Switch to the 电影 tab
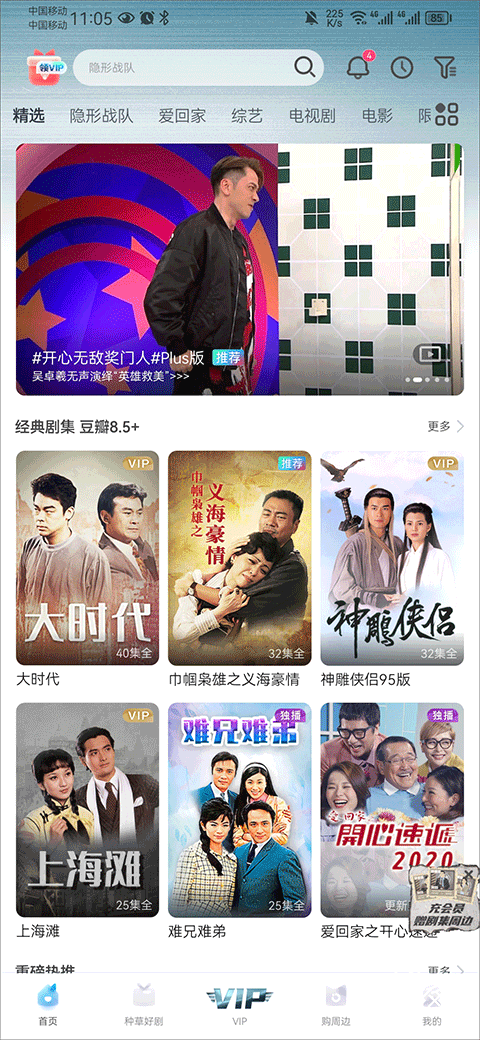 pos(377,116)
